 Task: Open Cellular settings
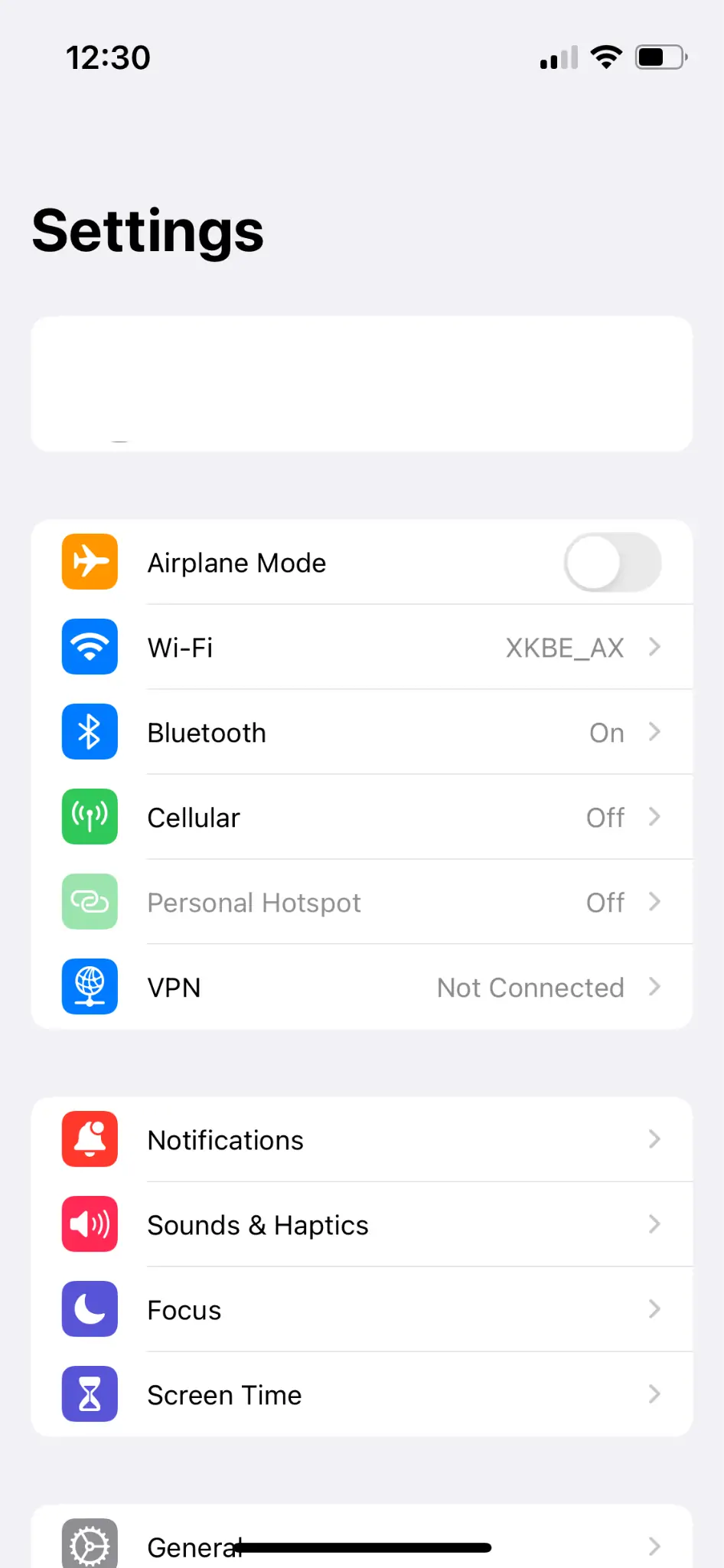pyautogui.click(x=362, y=818)
